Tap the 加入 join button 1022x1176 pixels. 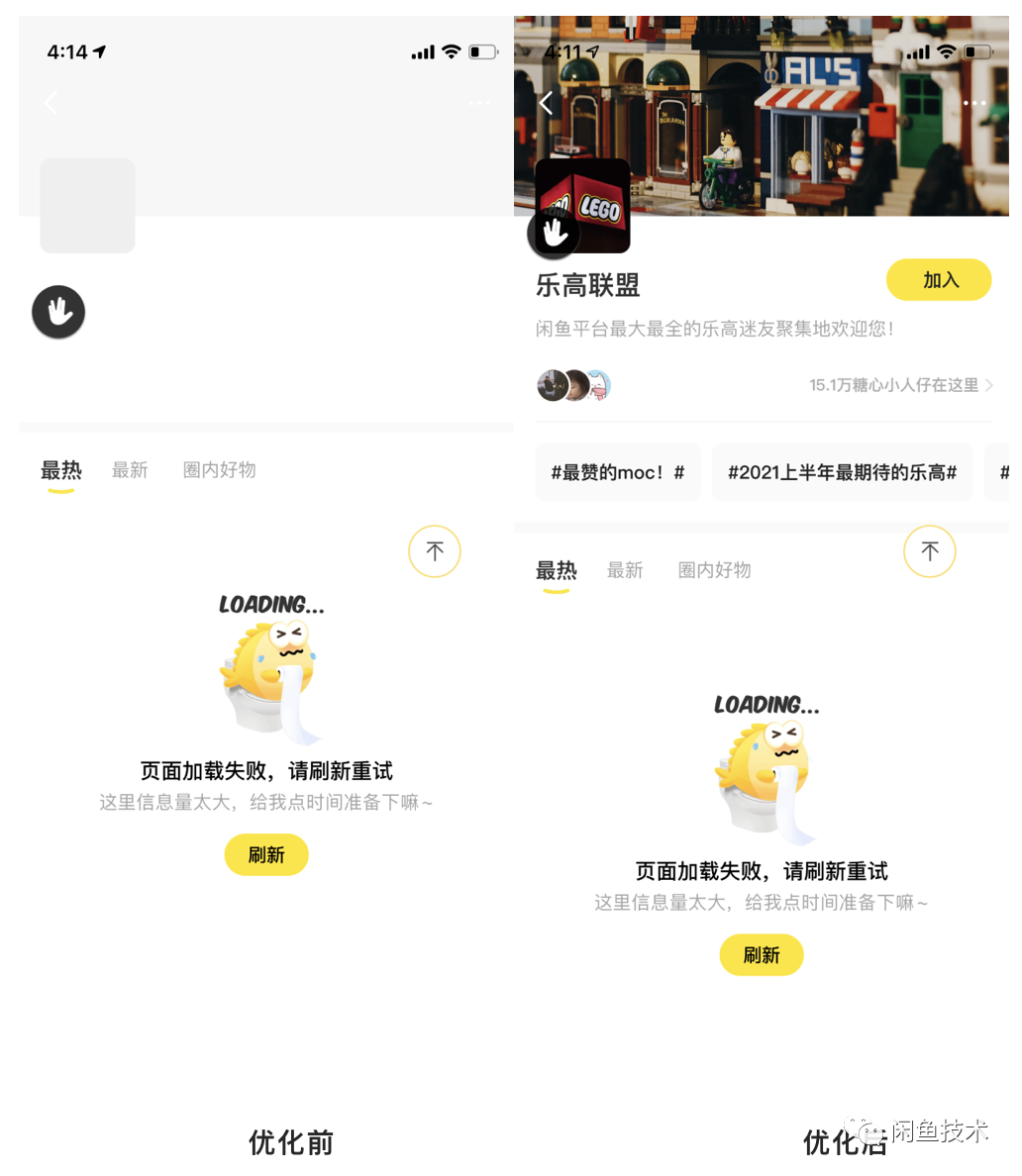tap(938, 279)
